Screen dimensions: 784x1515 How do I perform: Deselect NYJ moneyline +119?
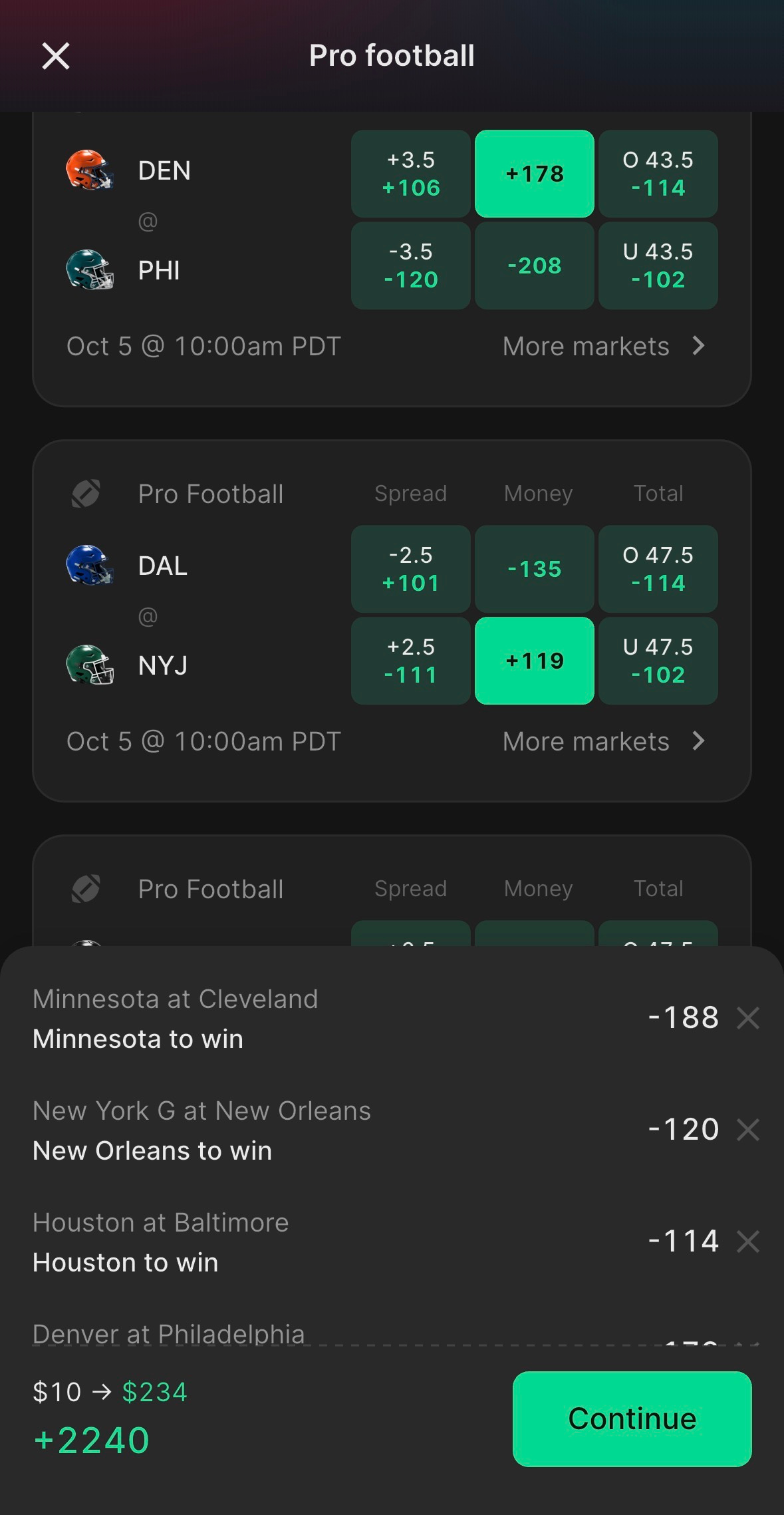point(534,661)
